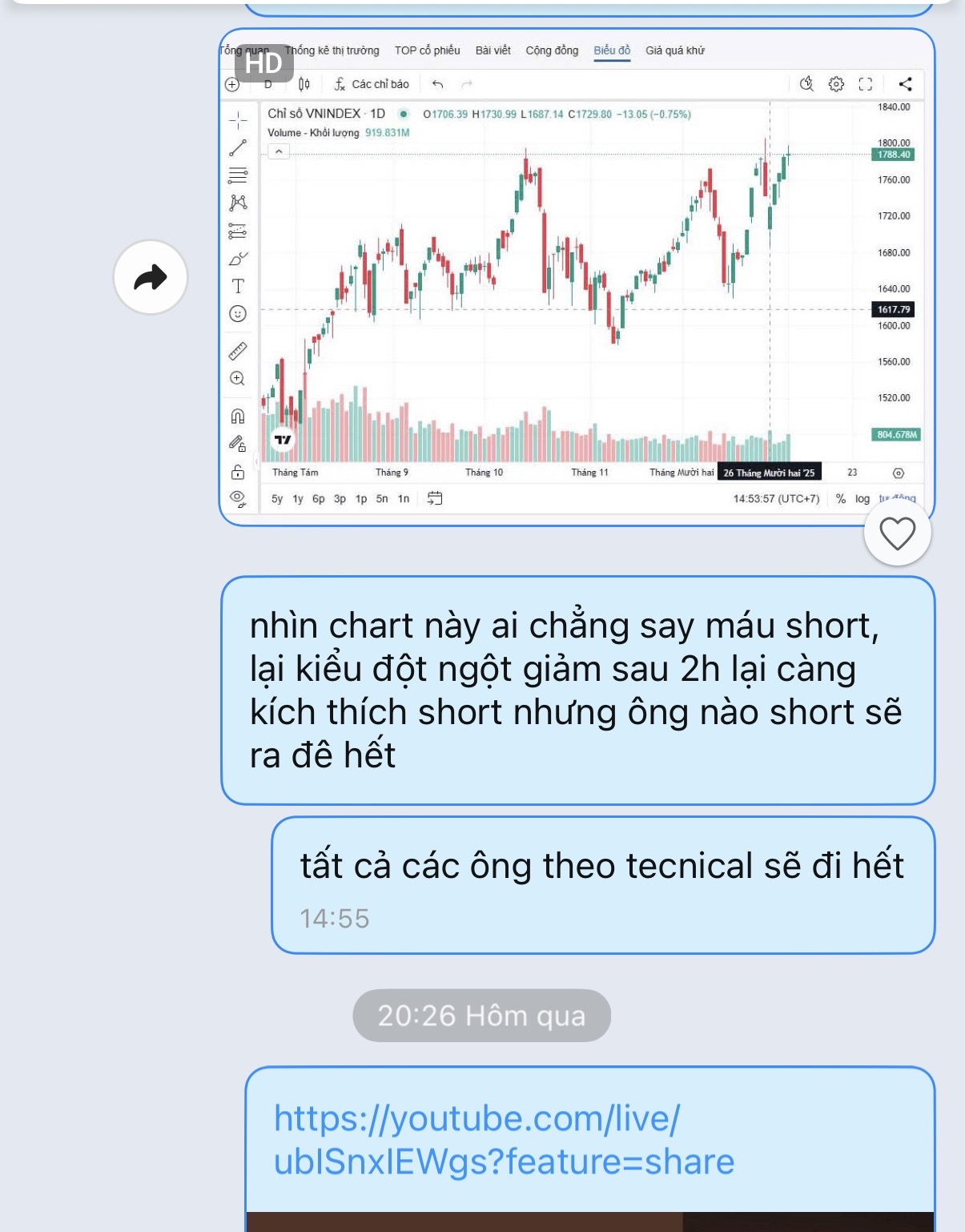Open the YouTube live link
965x1232 pixels.
point(503,1139)
